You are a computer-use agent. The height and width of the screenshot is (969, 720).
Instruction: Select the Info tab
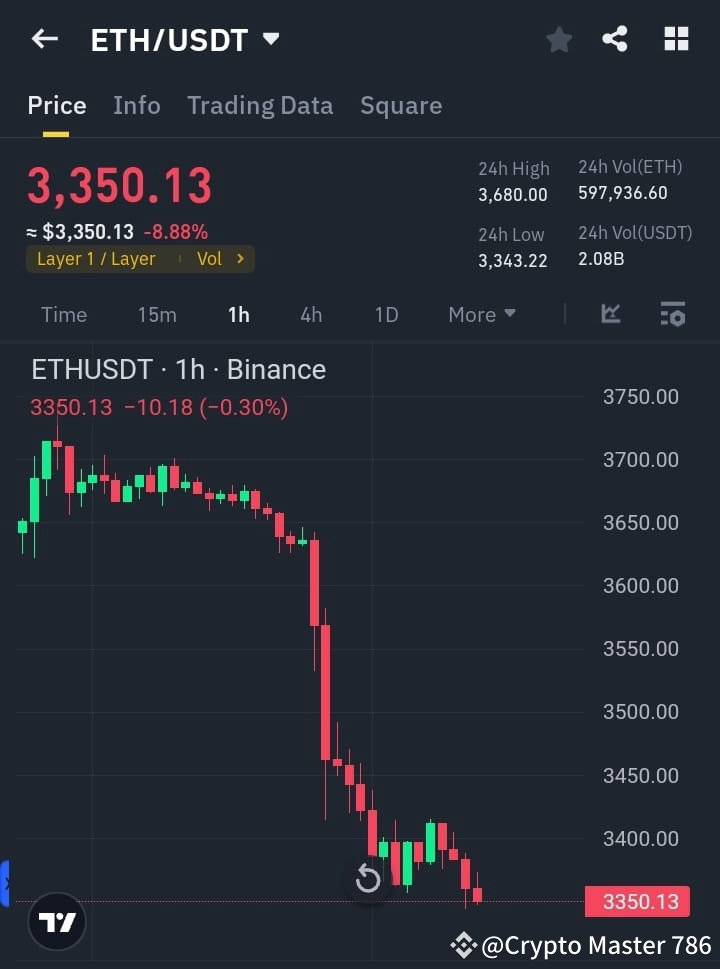[x=137, y=105]
